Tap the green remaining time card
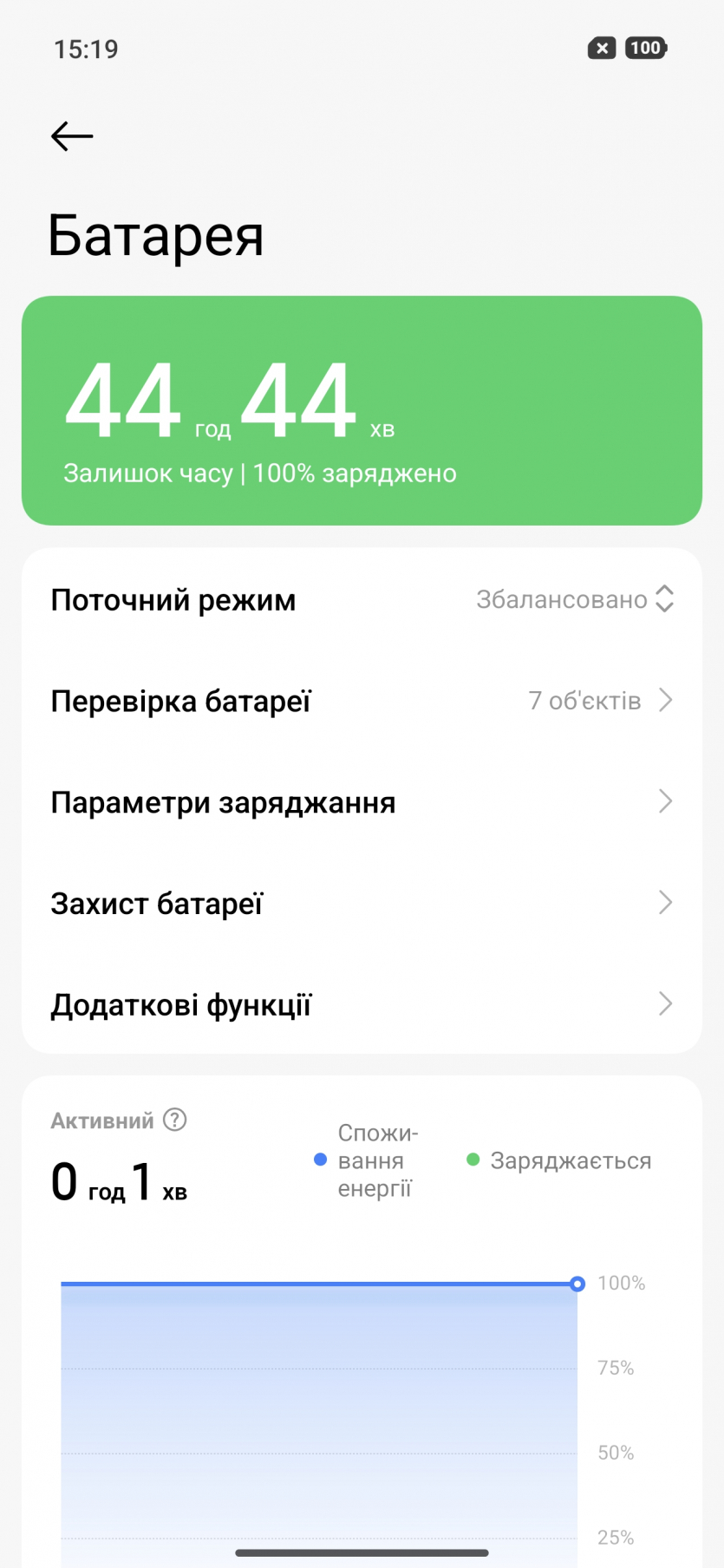 362,410
